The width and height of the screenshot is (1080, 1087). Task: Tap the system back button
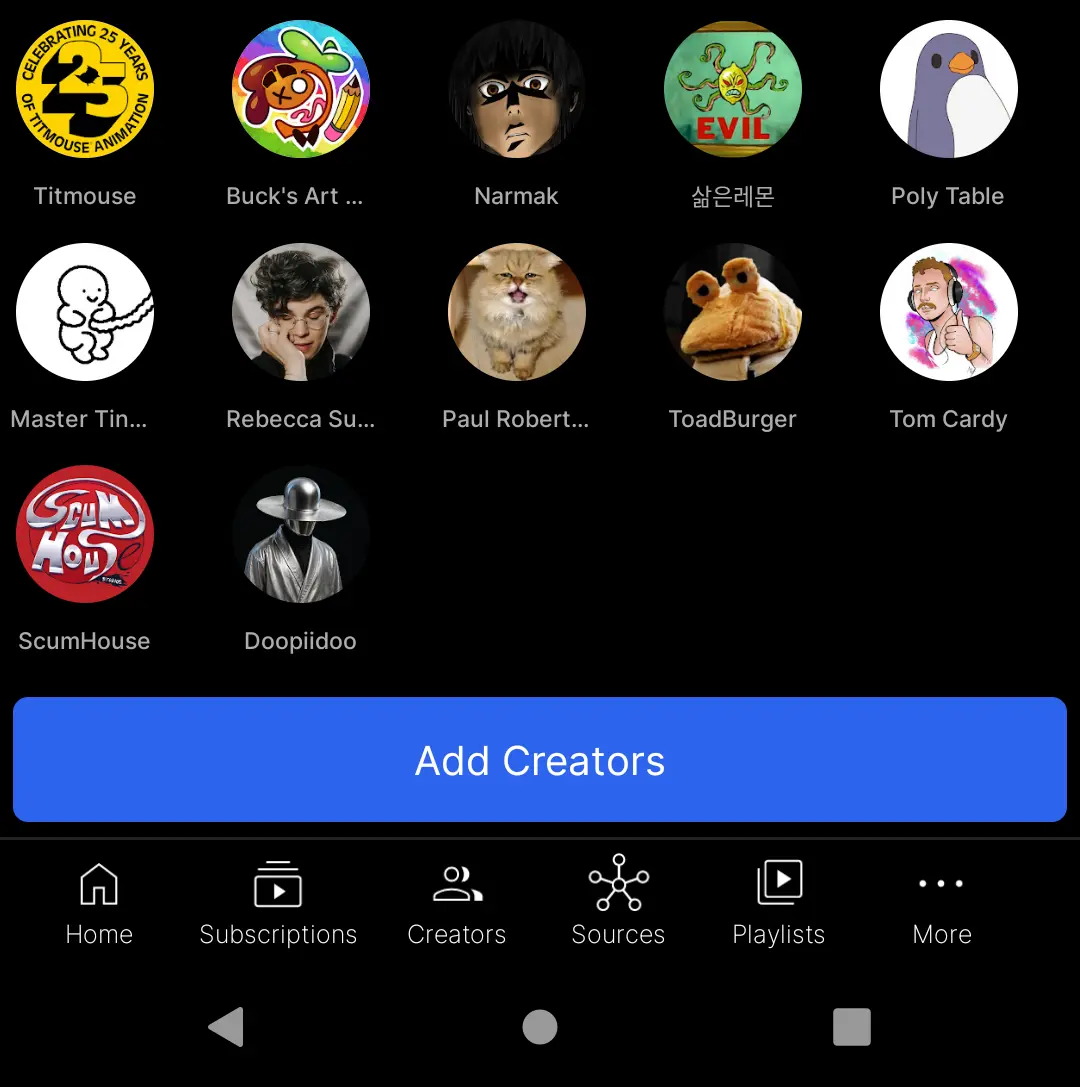tap(227, 1027)
